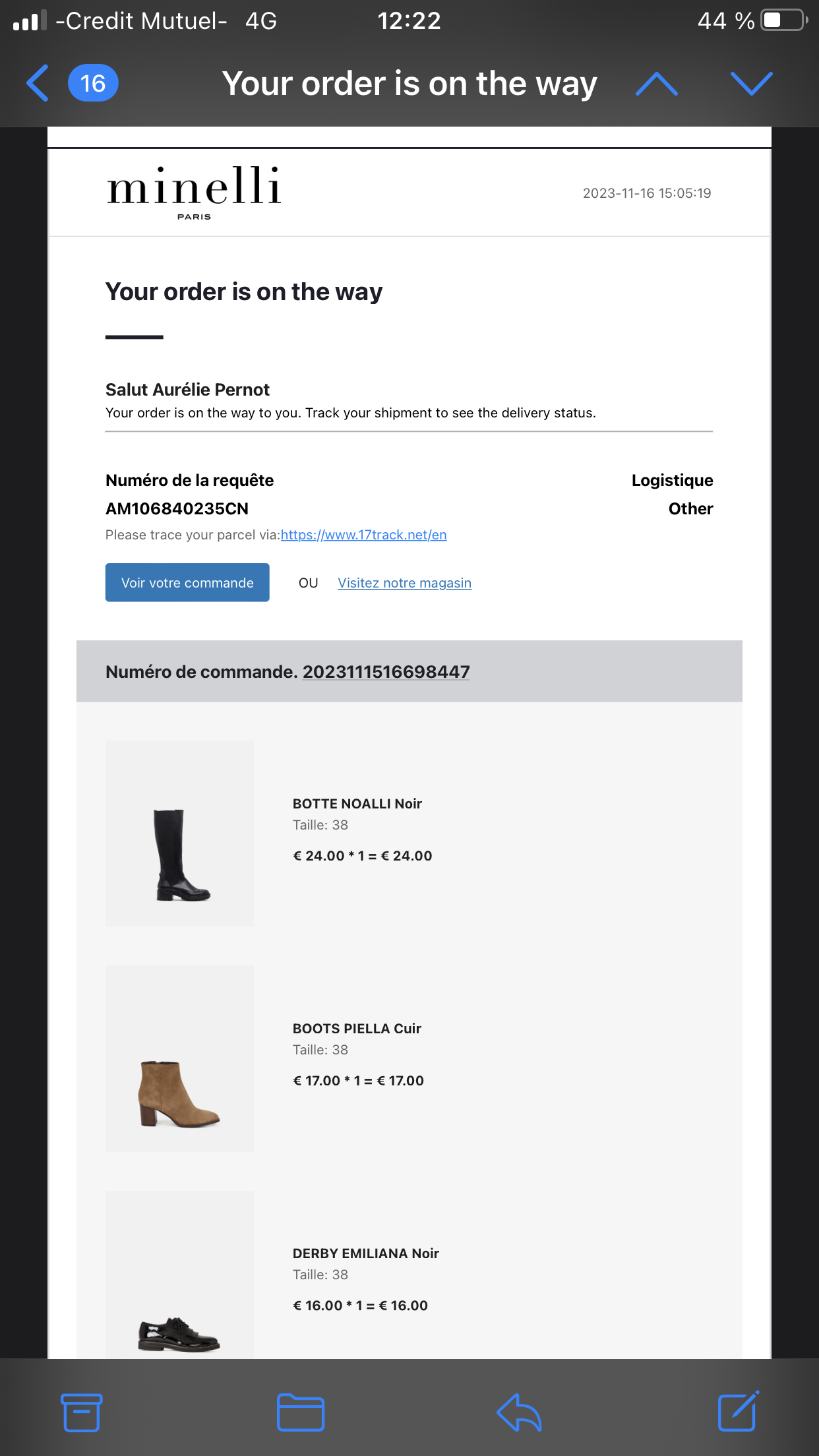Jump to the previous email
Image resolution: width=819 pixels, height=1456 pixels.
[x=656, y=84]
